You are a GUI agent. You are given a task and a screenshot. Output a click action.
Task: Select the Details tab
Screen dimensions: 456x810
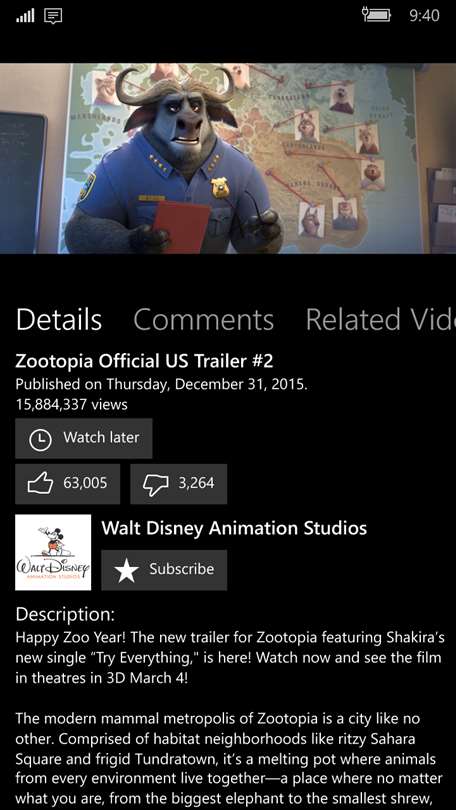[58, 320]
